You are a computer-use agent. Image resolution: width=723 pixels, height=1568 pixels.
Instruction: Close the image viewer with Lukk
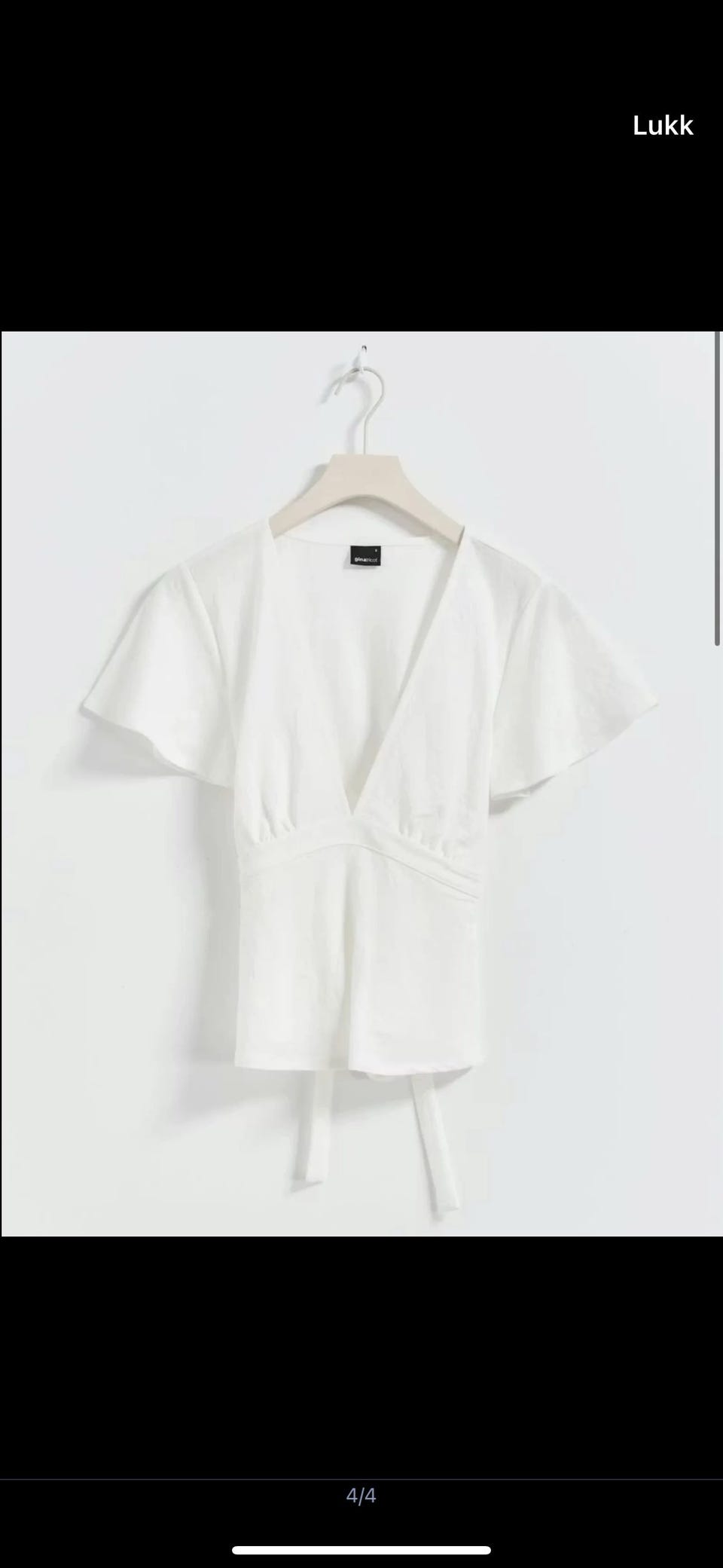click(662, 126)
